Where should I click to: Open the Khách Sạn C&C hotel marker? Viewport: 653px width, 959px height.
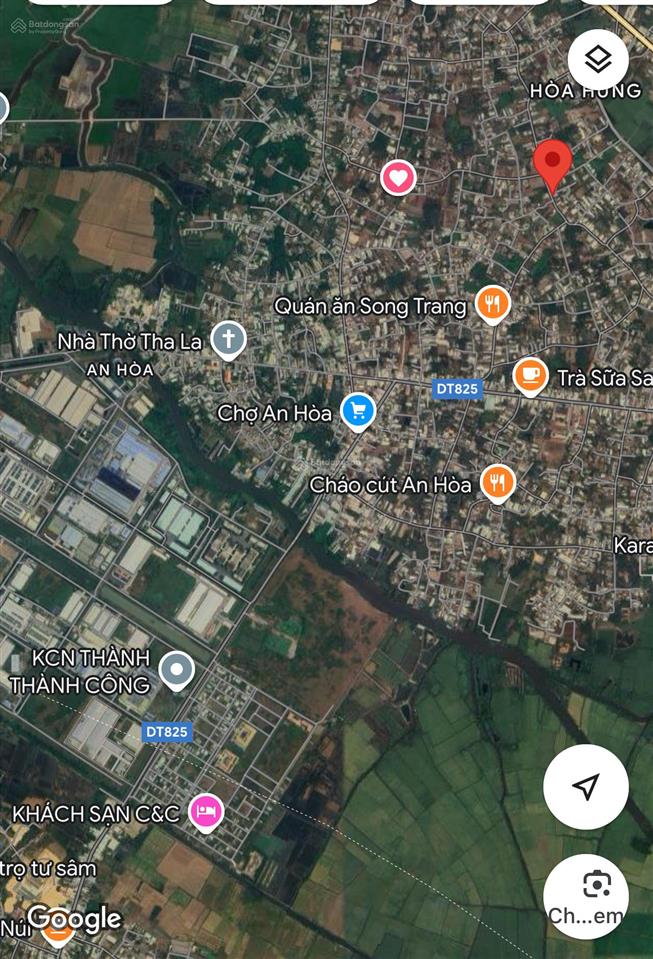206,810
